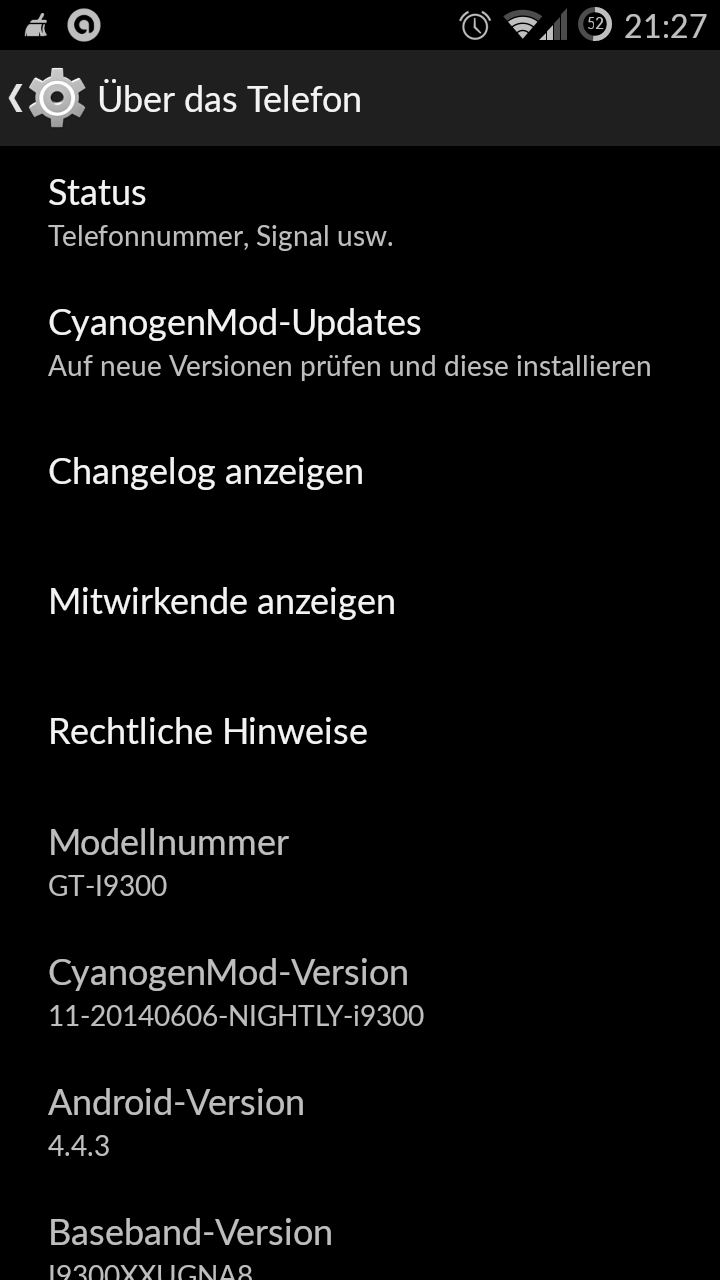The height and width of the screenshot is (1280, 720).
Task: Open CyanogenMod-Updates
Action: pyautogui.click(x=360, y=342)
